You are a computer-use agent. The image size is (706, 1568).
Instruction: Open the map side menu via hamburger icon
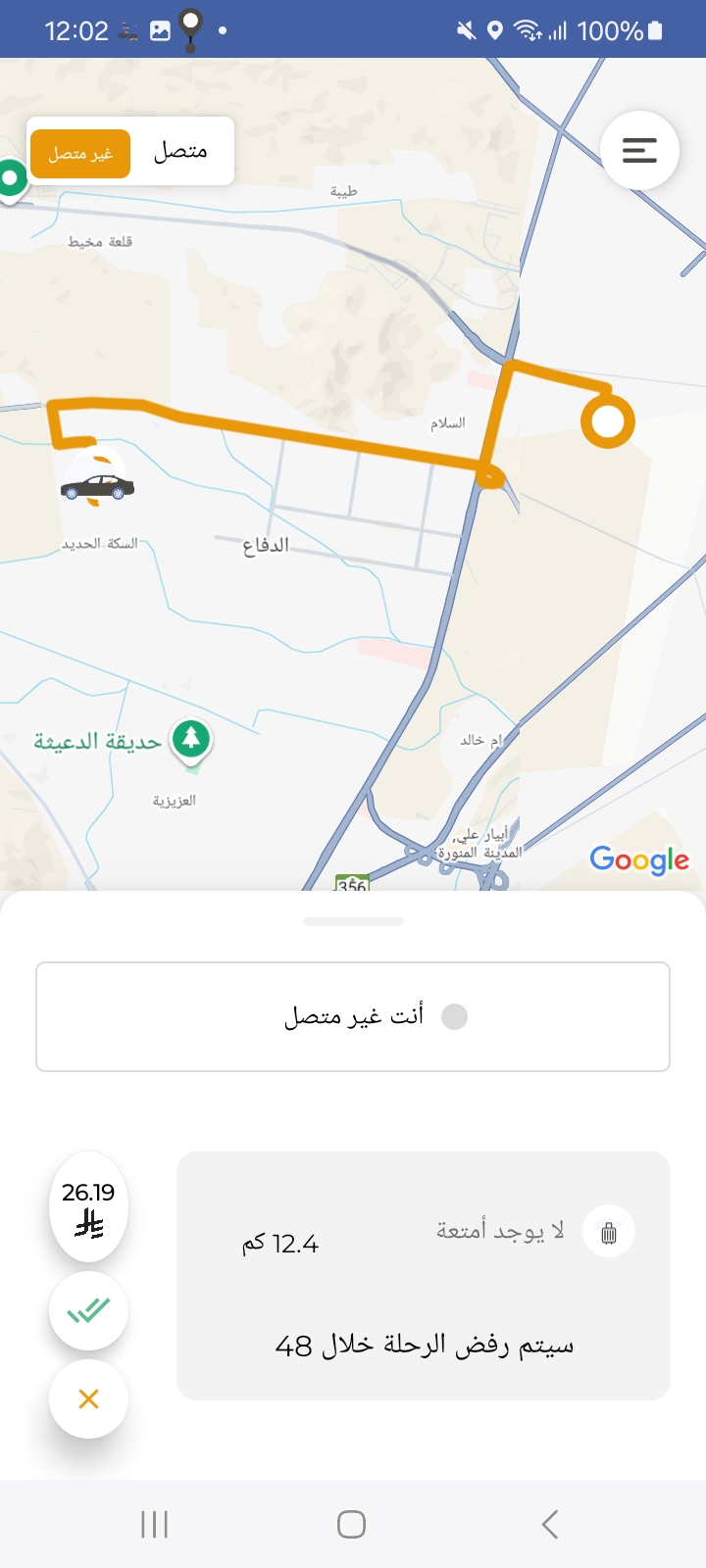pyautogui.click(x=640, y=150)
